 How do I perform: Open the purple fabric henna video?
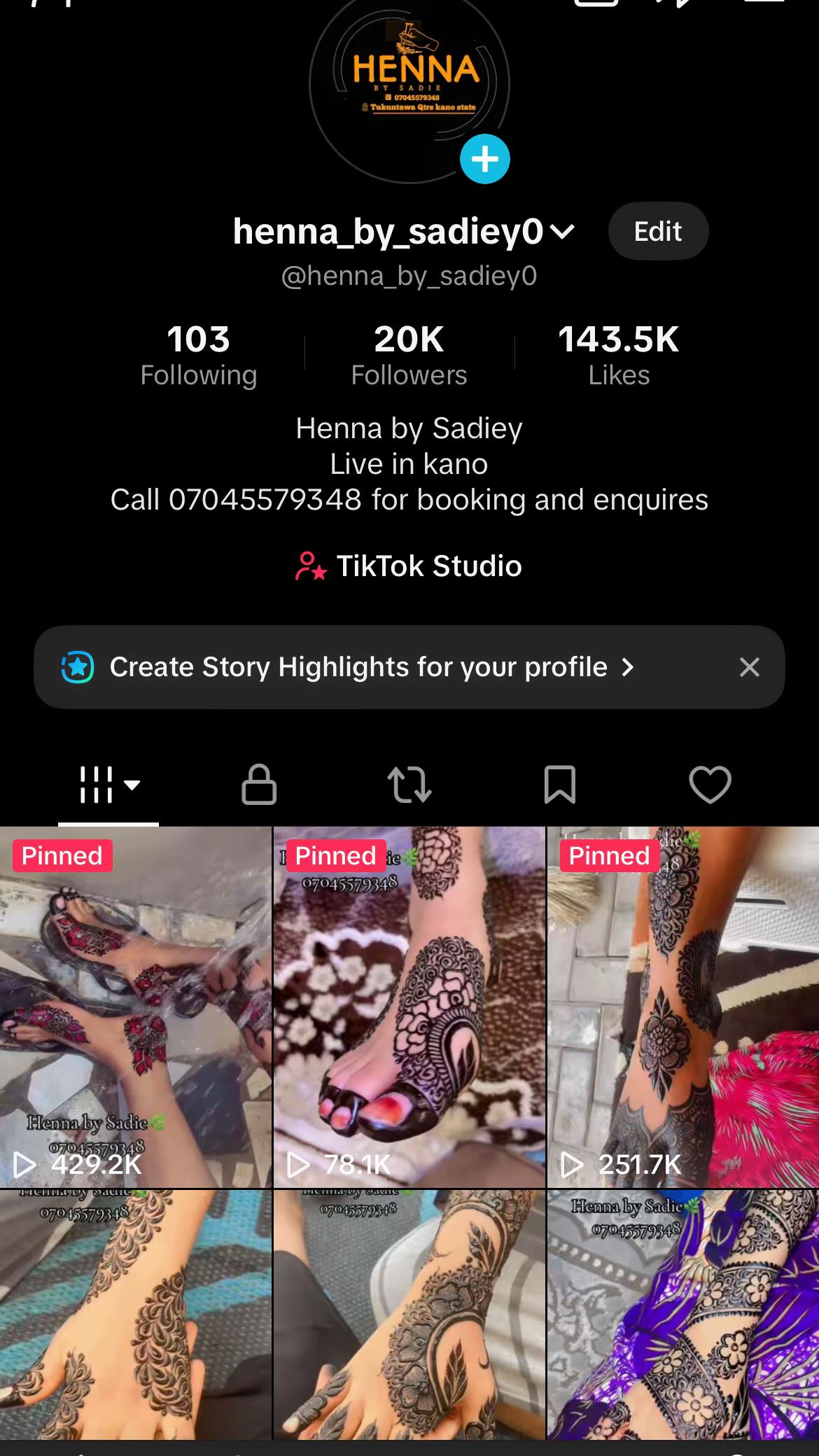pos(683,1315)
